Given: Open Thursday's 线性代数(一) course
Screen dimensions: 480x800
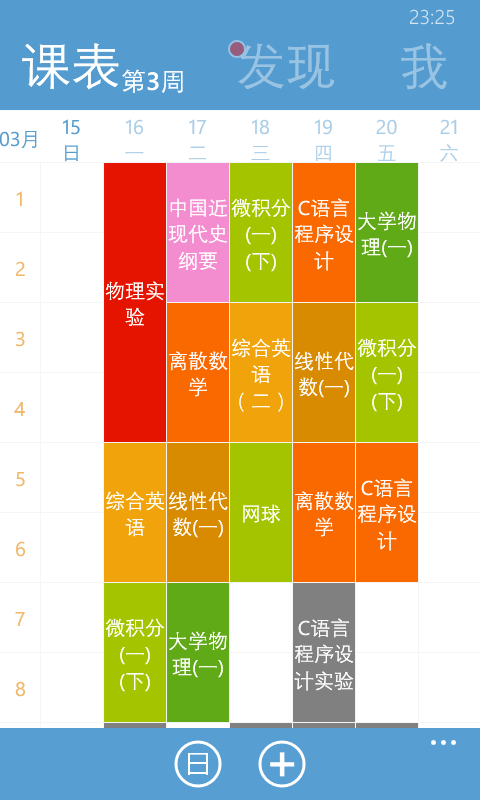Looking at the screenshot, I should tap(324, 372).
